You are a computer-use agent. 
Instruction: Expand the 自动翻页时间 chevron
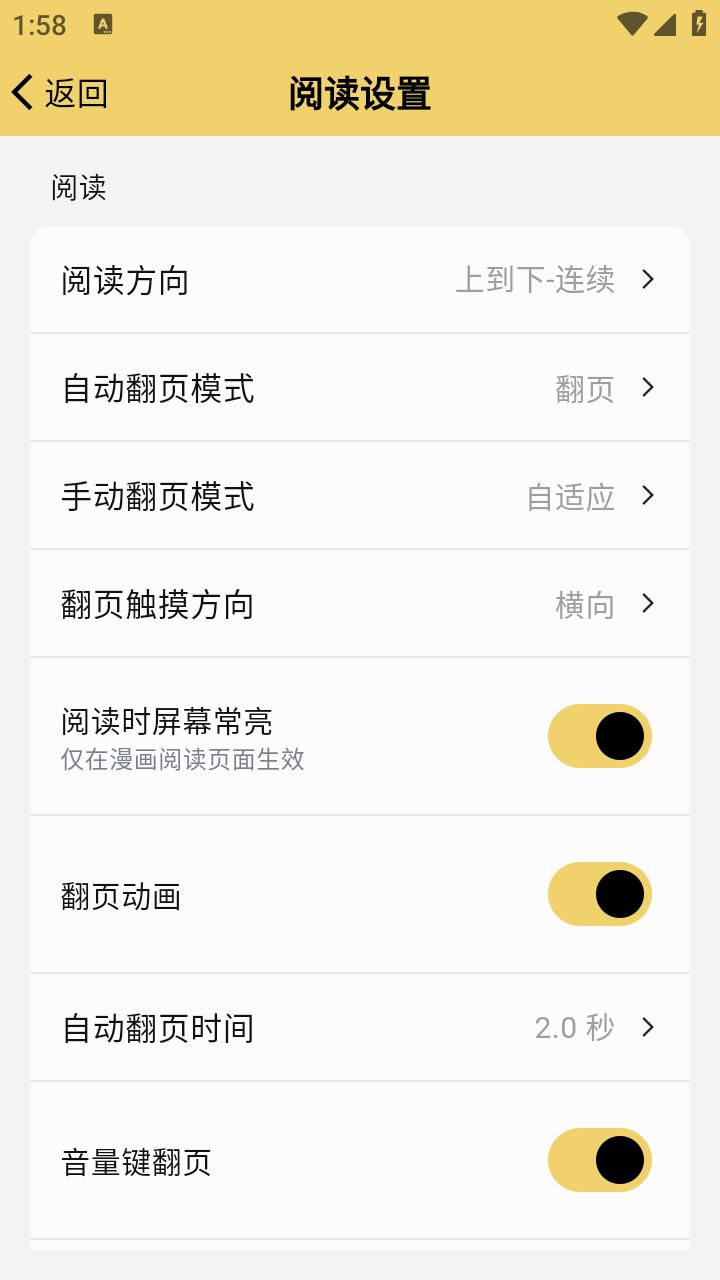[648, 1027]
